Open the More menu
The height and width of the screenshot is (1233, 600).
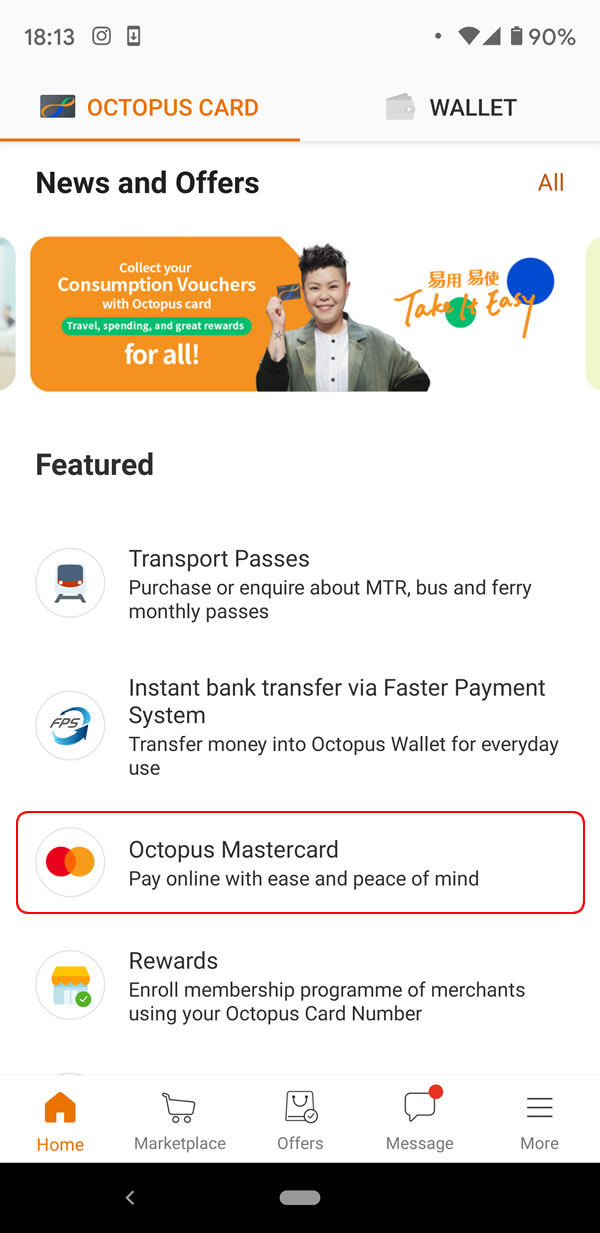540,1121
